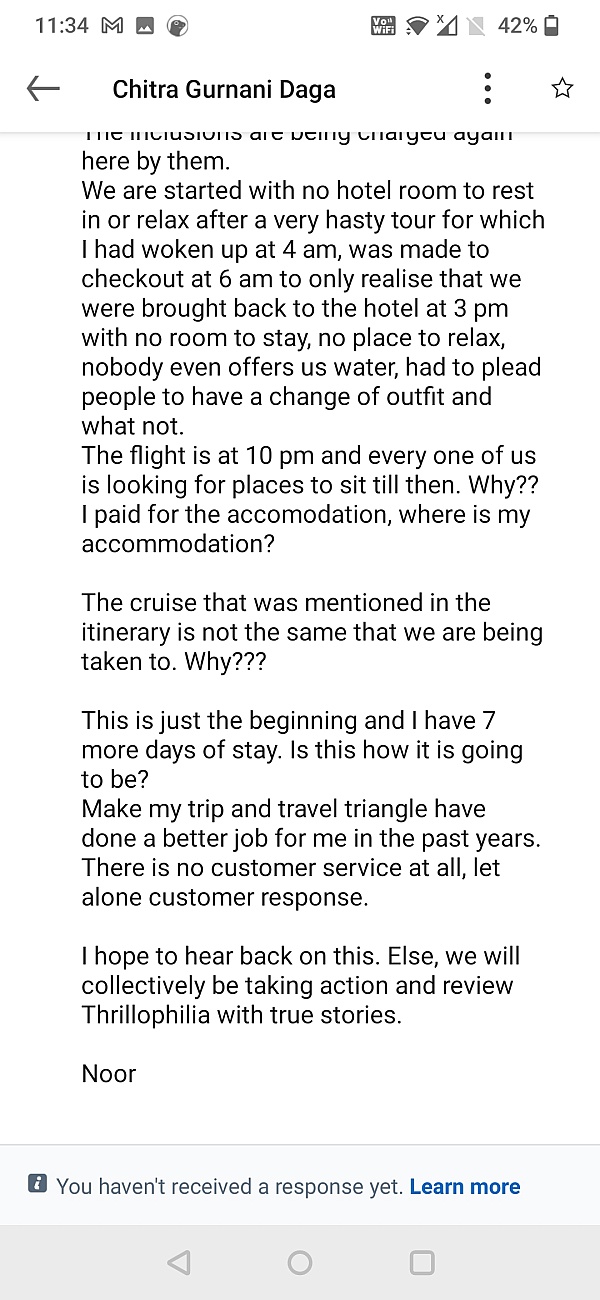The height and width of the screenshot is (1300, 600).
Task: Tap the system home button
Action: click(300, 1263)
